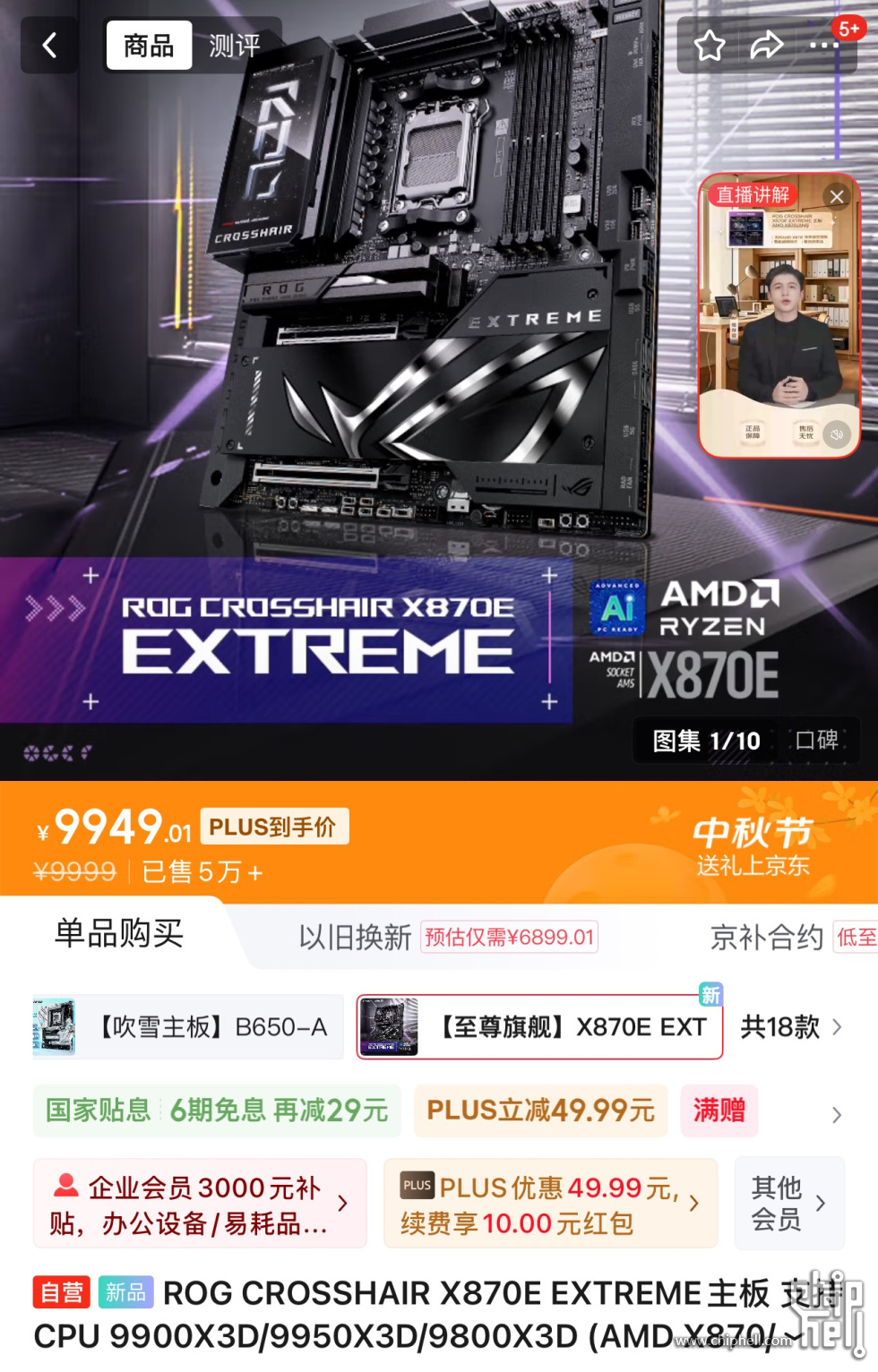
Task: Open the PLUS优惠49.99元 renewal offer
Action: (x=549, y=1205)
